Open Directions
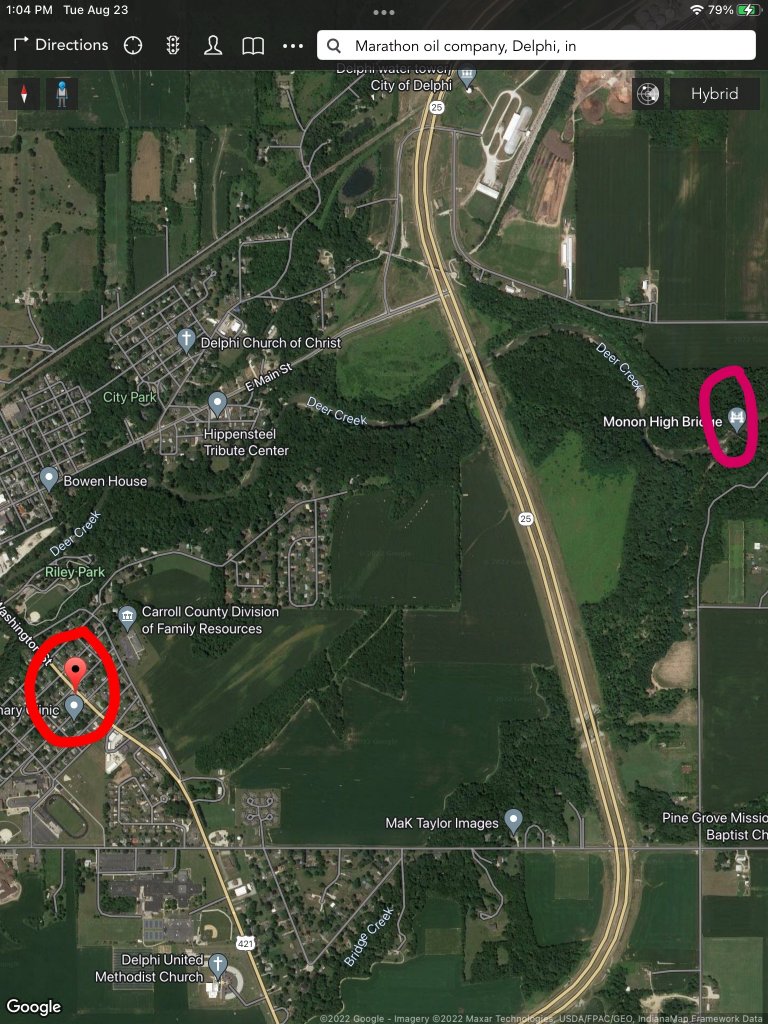768x1024 pixels. pos(60,45)
